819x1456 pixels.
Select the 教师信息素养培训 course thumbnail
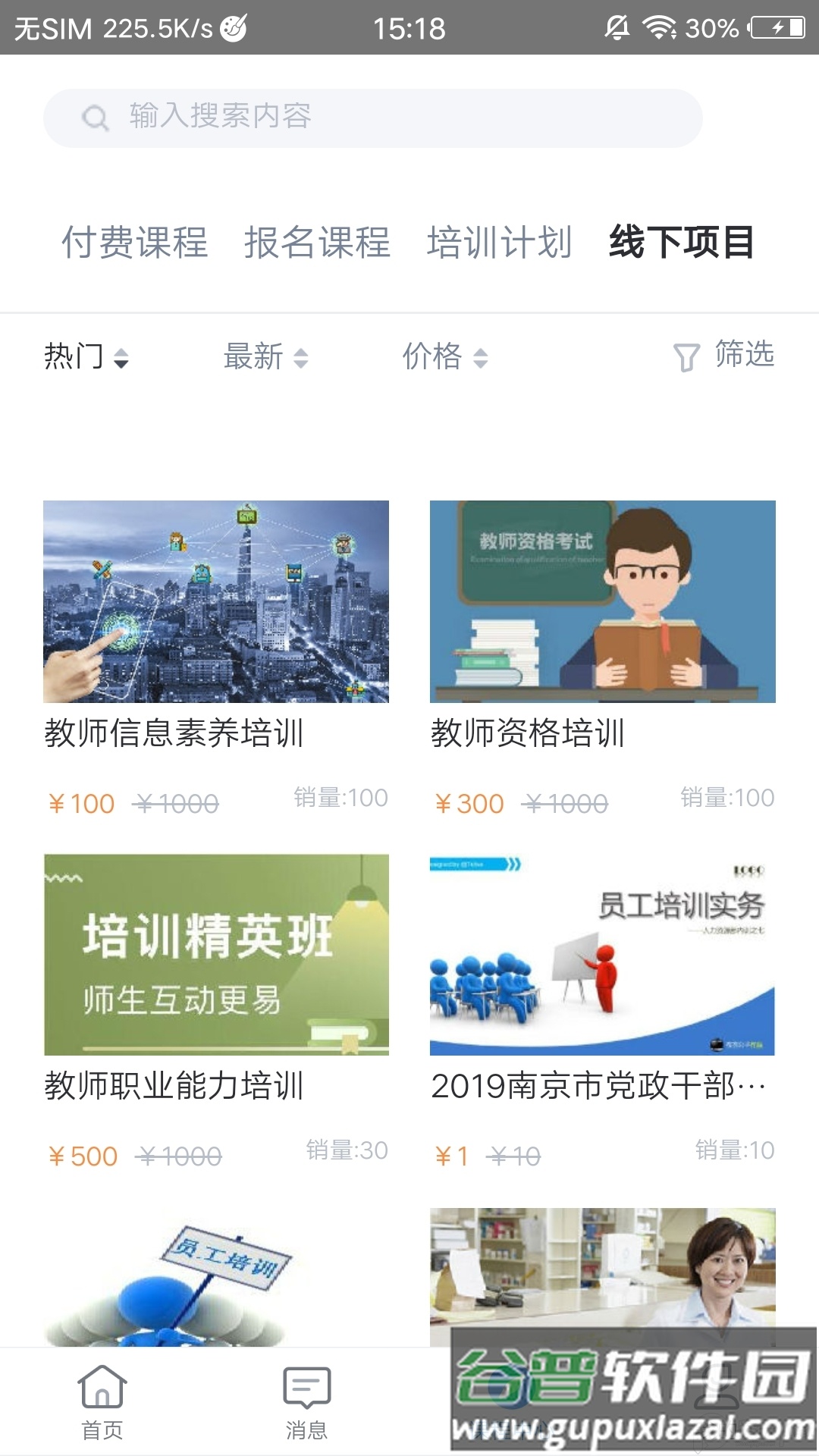[x=216, y=603]
